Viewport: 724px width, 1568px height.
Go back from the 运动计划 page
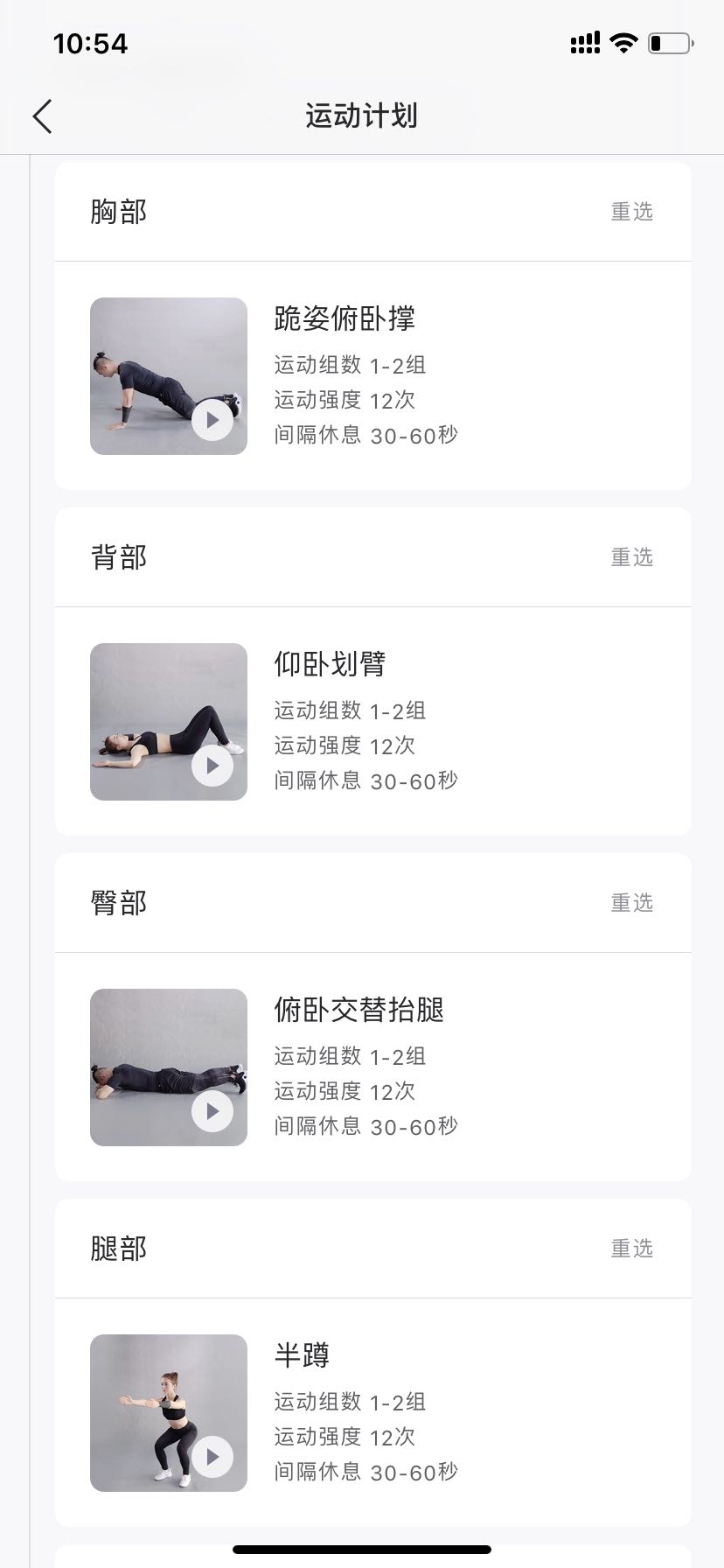42,116
